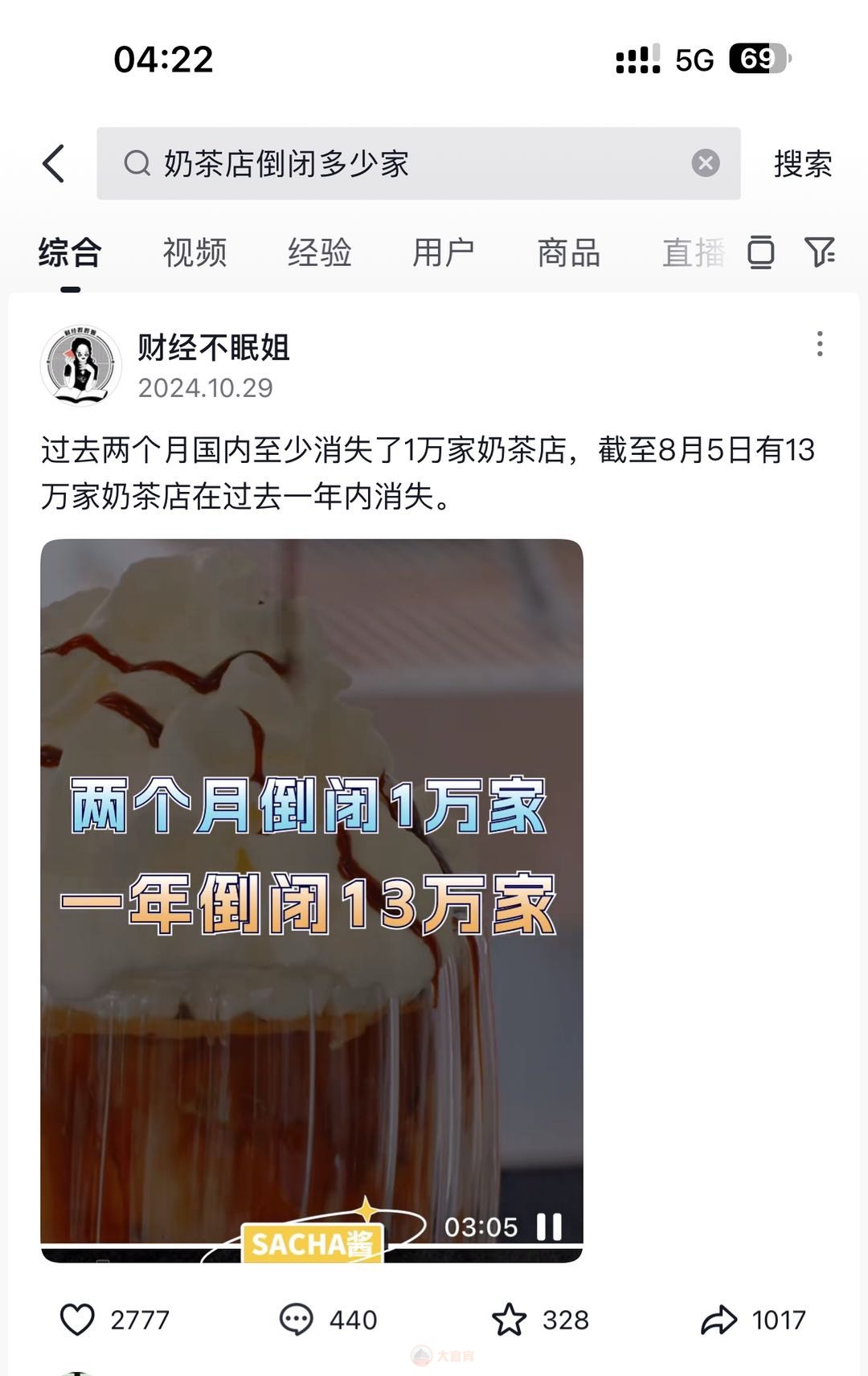Switch to the 用户 tab

click(x=443, y=252)
